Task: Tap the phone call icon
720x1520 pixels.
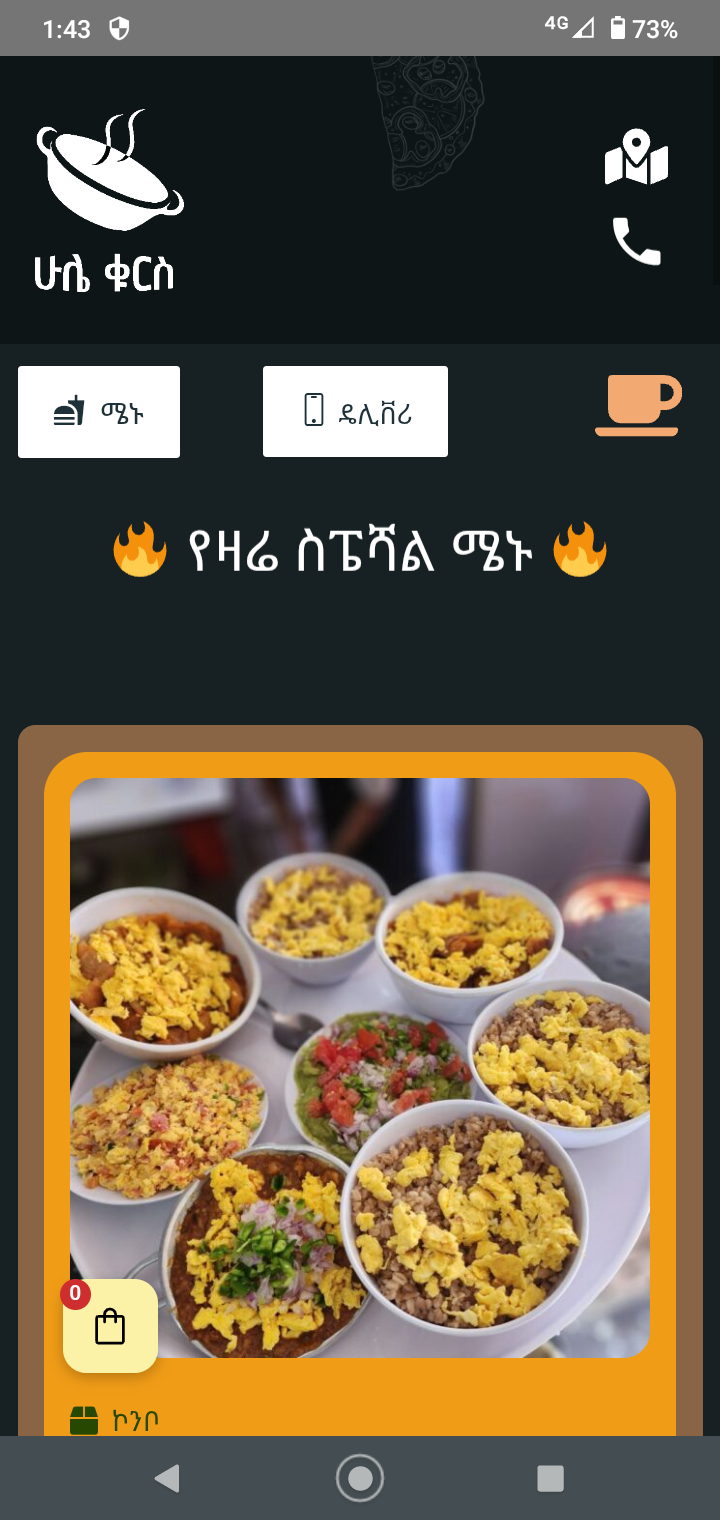Action: pos(636,241)
